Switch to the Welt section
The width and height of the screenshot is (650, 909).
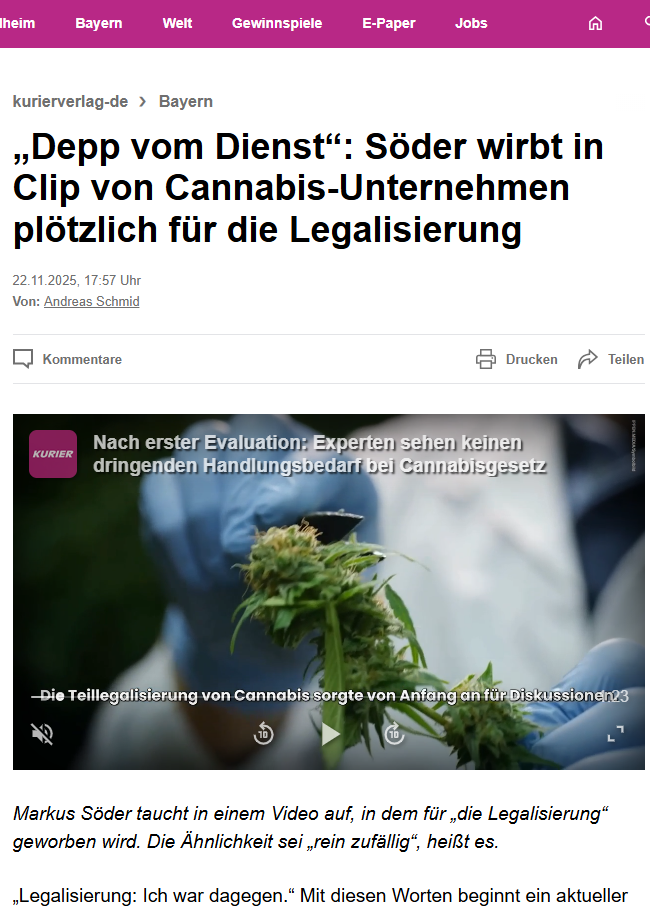click(177, 23)
